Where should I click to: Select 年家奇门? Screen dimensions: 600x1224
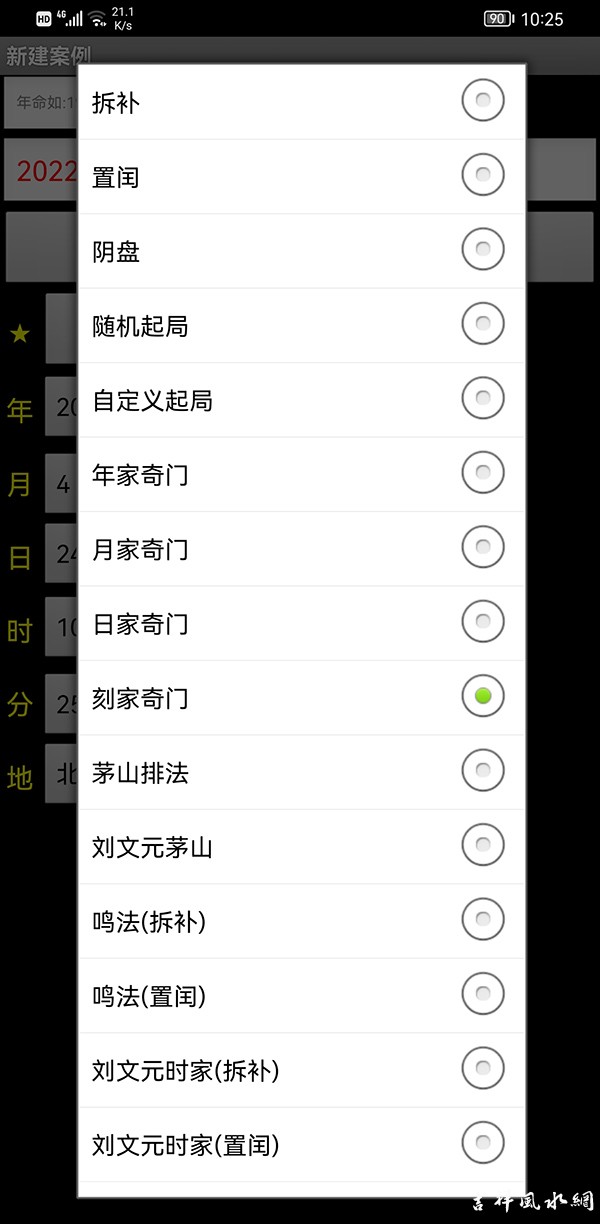[300, 474]
